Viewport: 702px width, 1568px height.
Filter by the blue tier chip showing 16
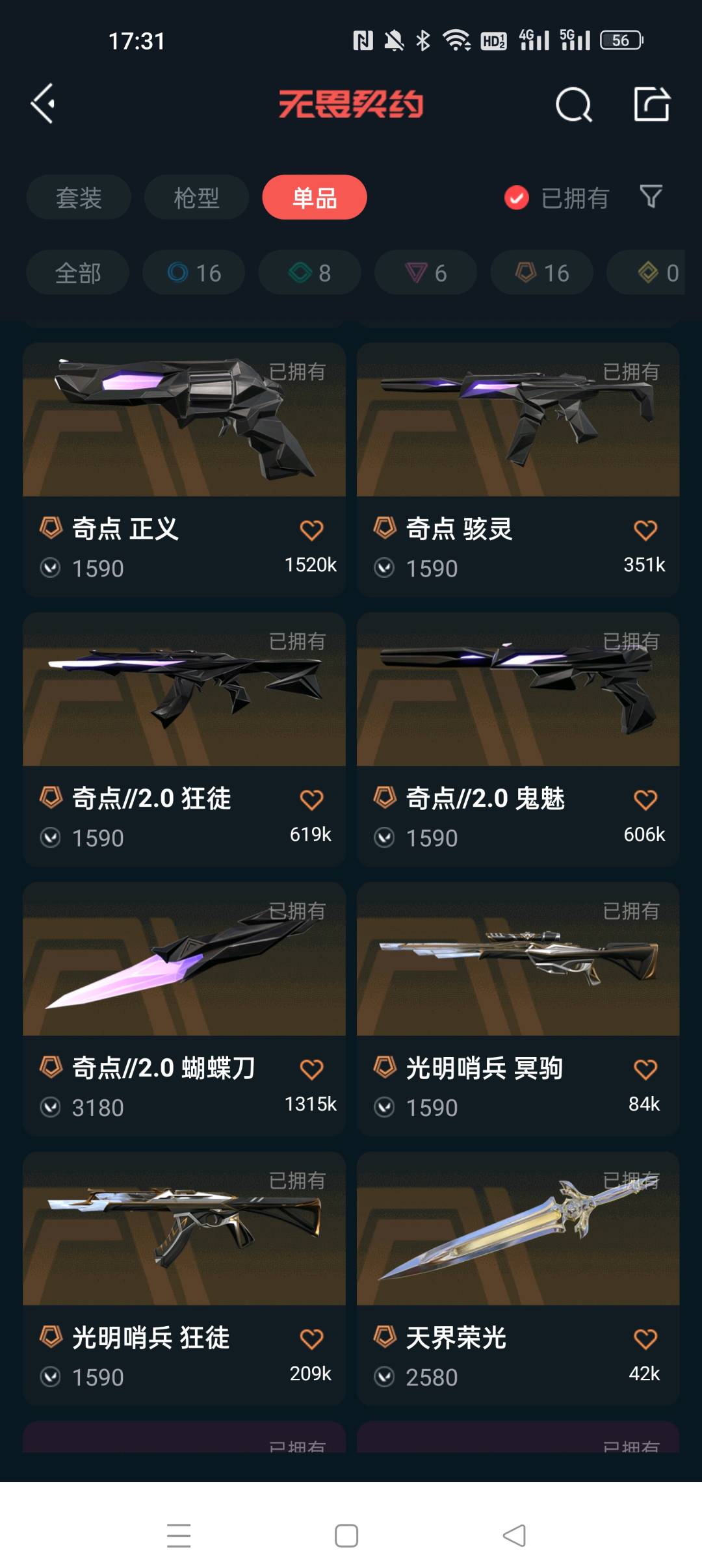pyautogui.click(x=194, y=273)
